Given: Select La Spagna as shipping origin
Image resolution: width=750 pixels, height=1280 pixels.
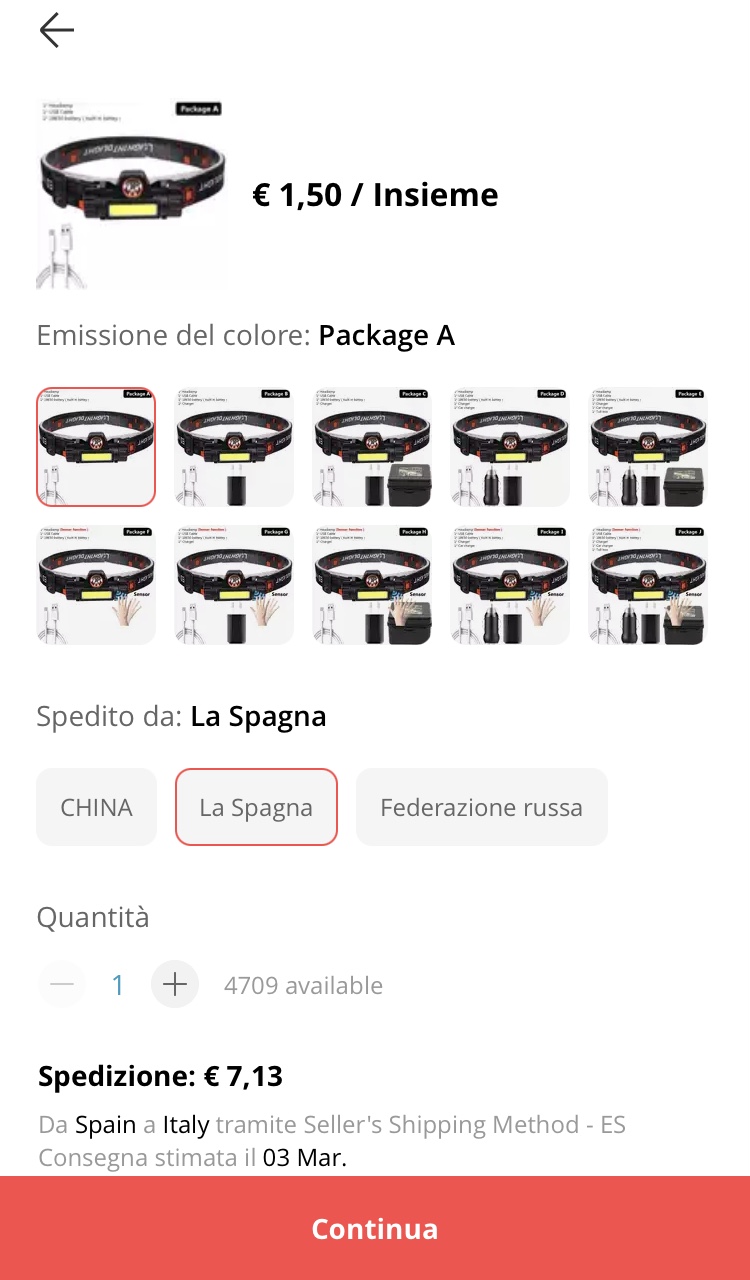Looking at the screenshot, I should point(256,807).
